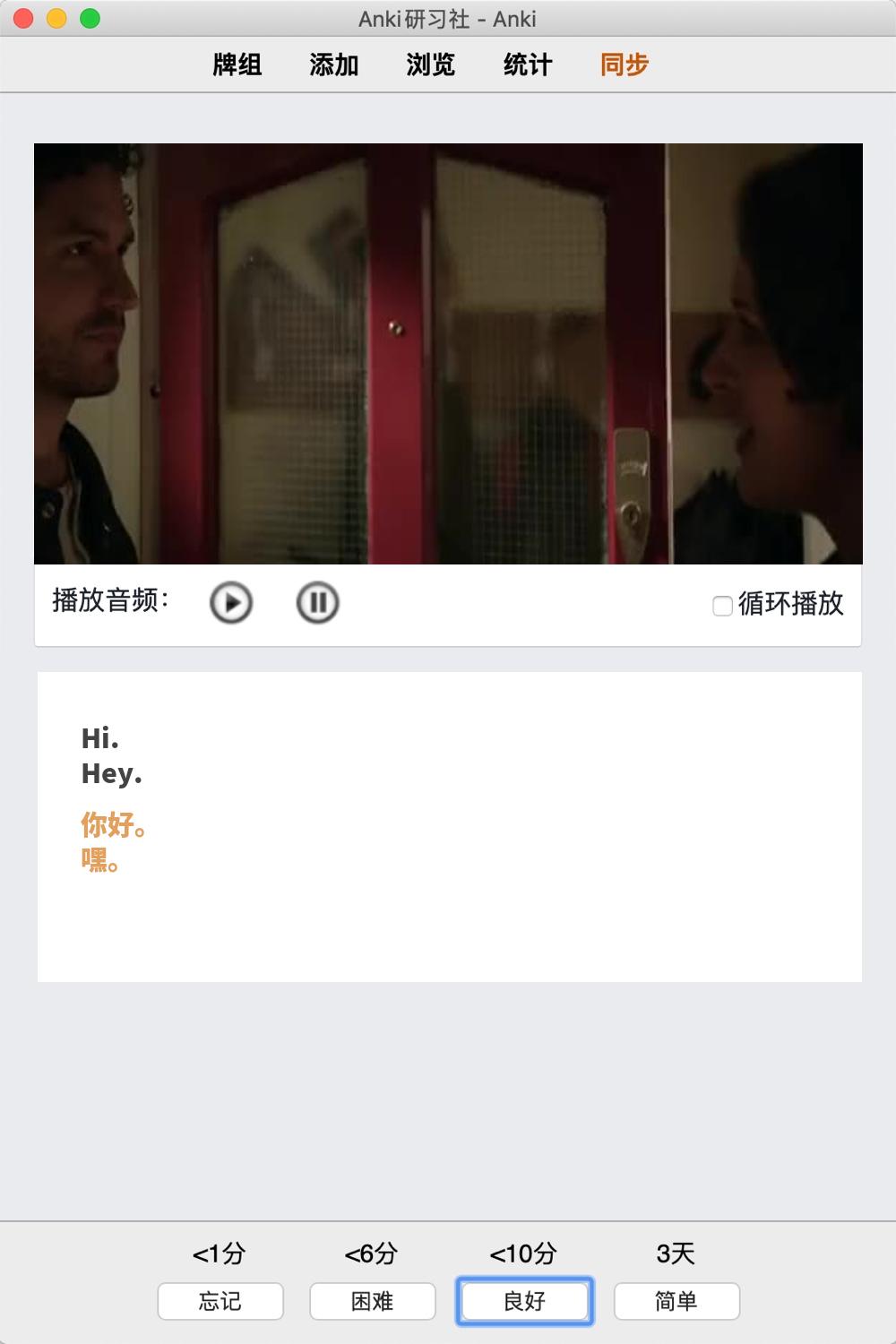Play the card audio
Viewport: 896px width, 1344px height.
231,603
